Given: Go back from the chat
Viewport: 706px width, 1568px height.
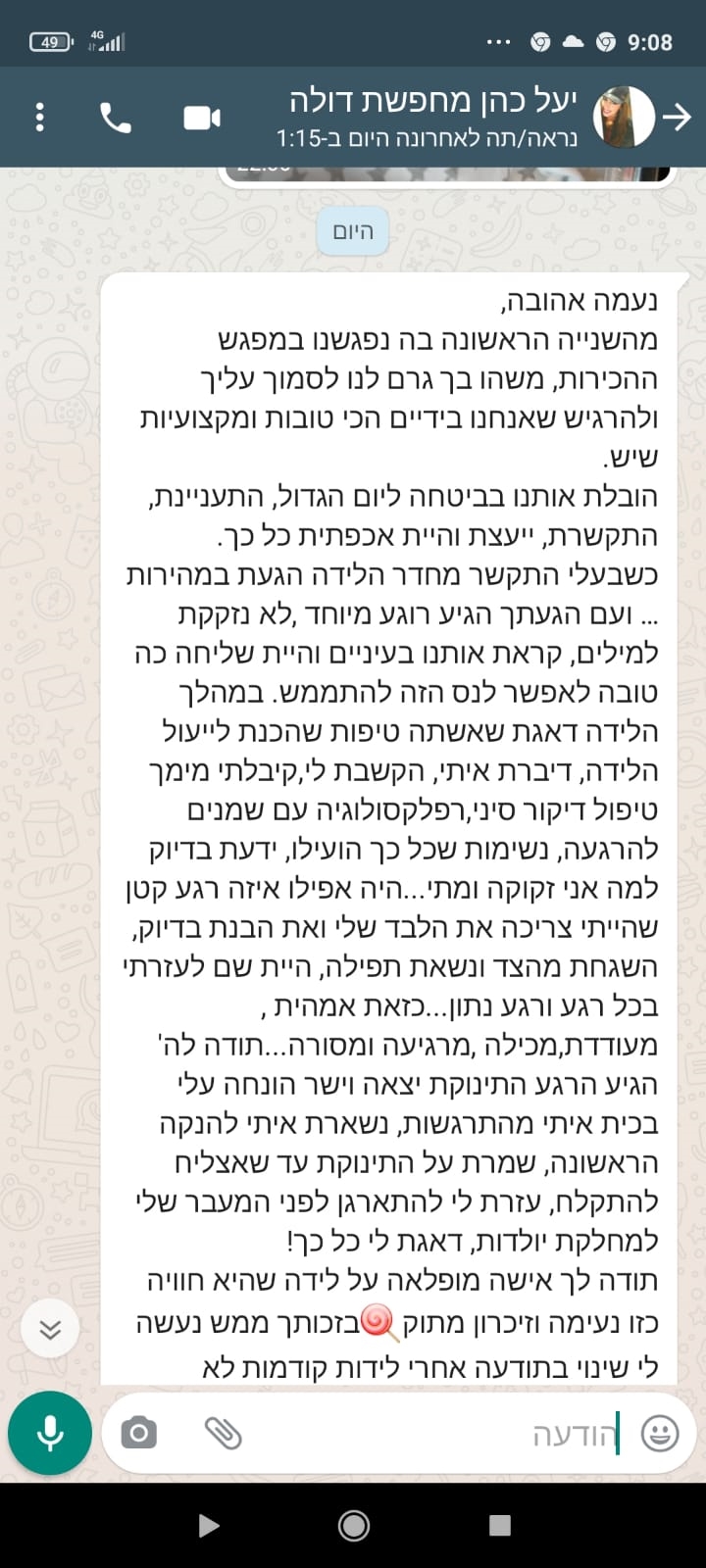Looking at the screenshot, I should 677,118.
